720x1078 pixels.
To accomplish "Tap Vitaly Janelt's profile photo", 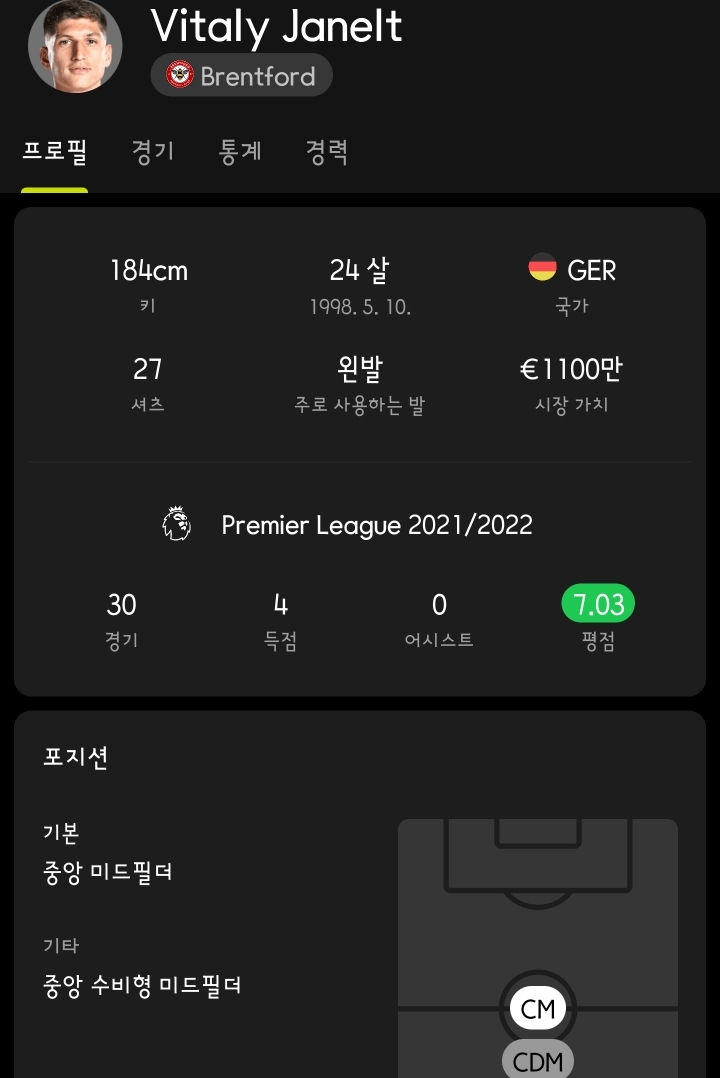I will click(x=75, y=47).
